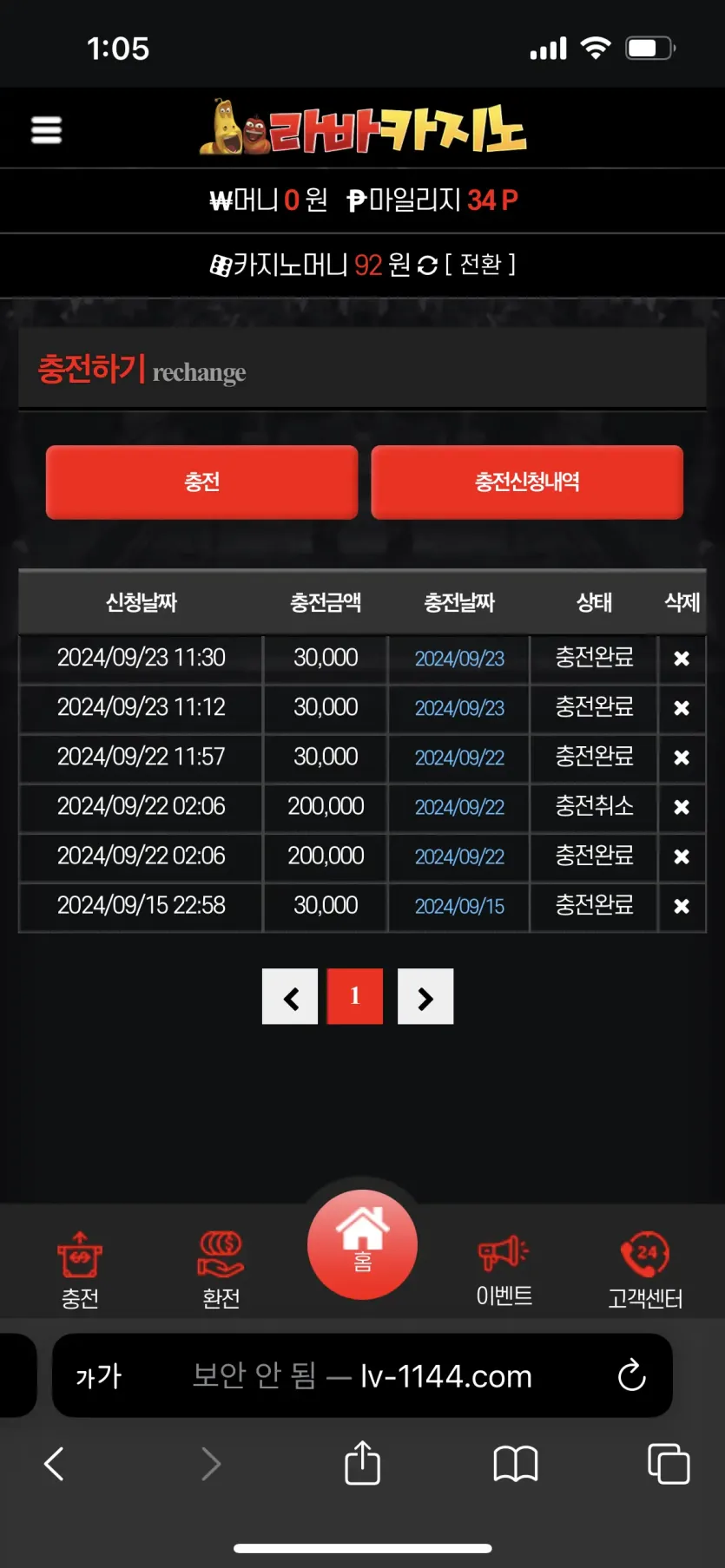Open the 이벤트 tab
The height and width of the screenshot is (1568, 725).
[x=504, y=1270]
